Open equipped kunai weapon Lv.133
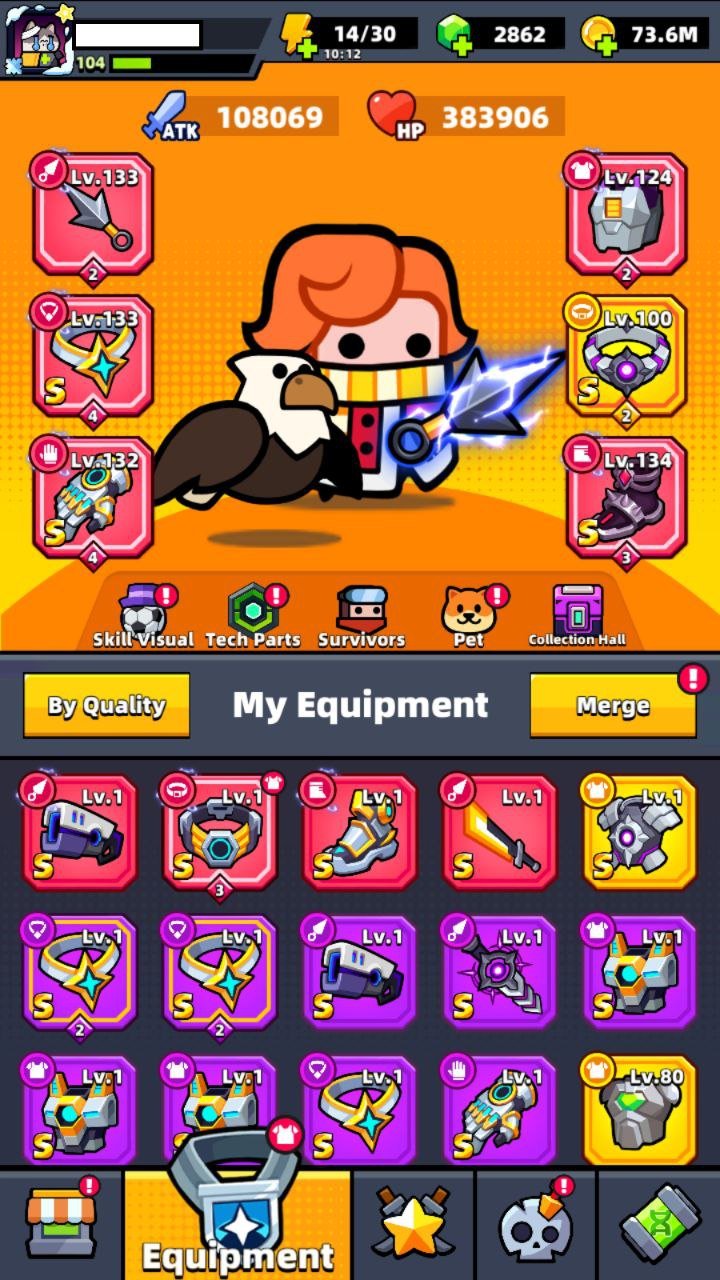Viewport: 720px width, 1280px height. (x=92, y=215)
